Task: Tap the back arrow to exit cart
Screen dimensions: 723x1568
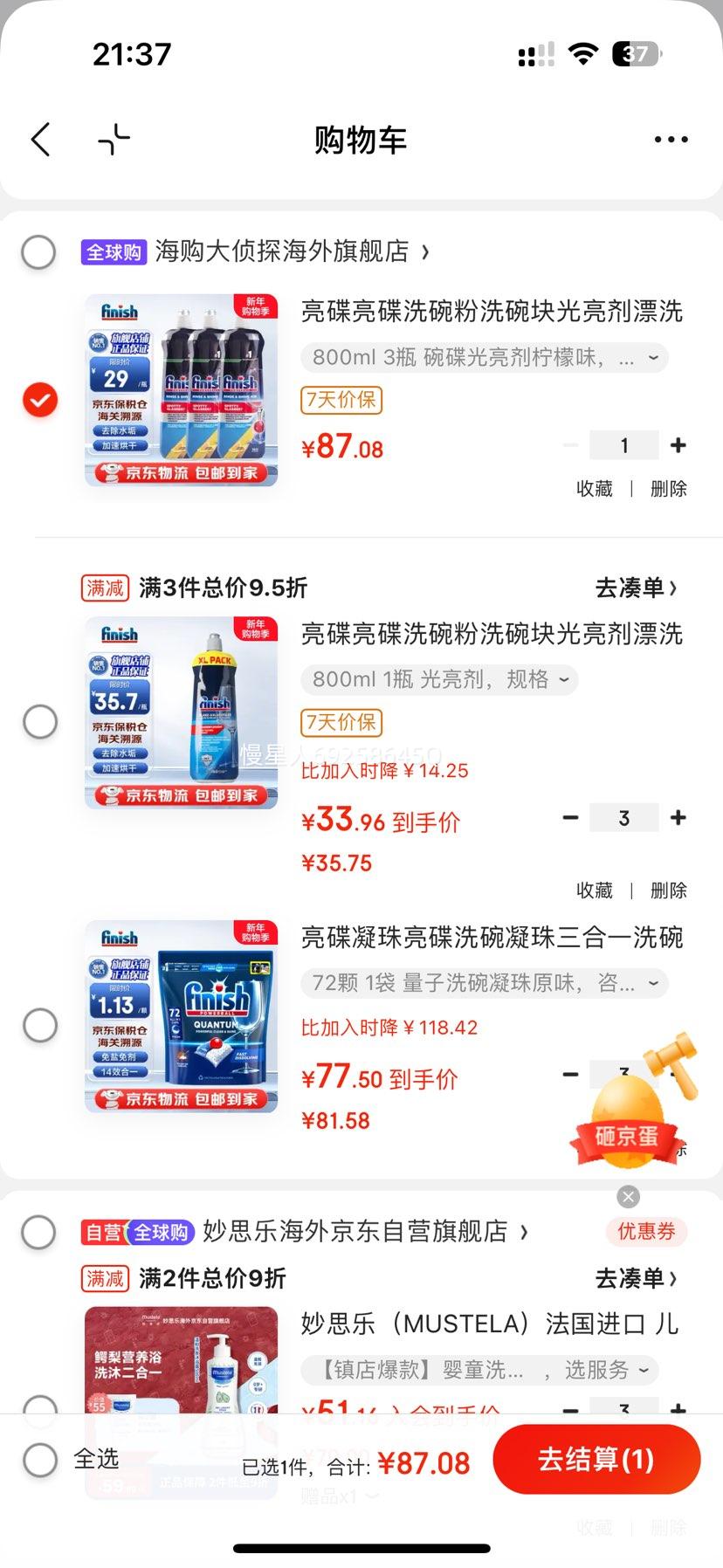Action: pyautogui.click(x=39, y=140)
